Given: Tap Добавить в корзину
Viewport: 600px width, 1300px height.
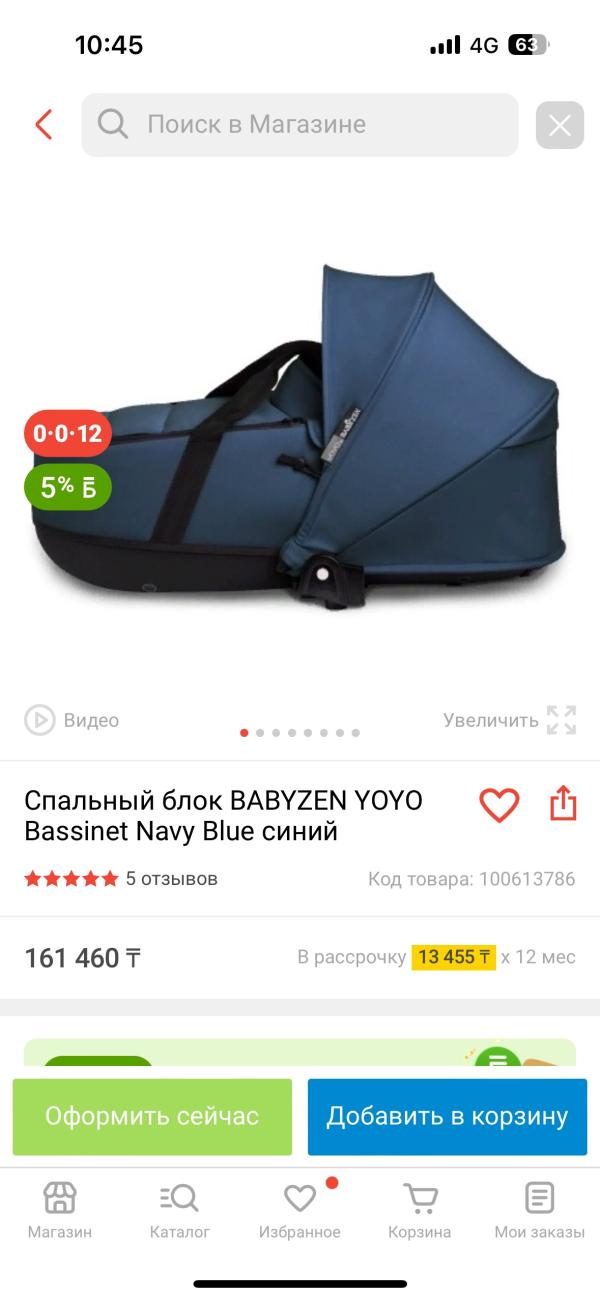Looking at the screenshot, I should point(447,1116).
